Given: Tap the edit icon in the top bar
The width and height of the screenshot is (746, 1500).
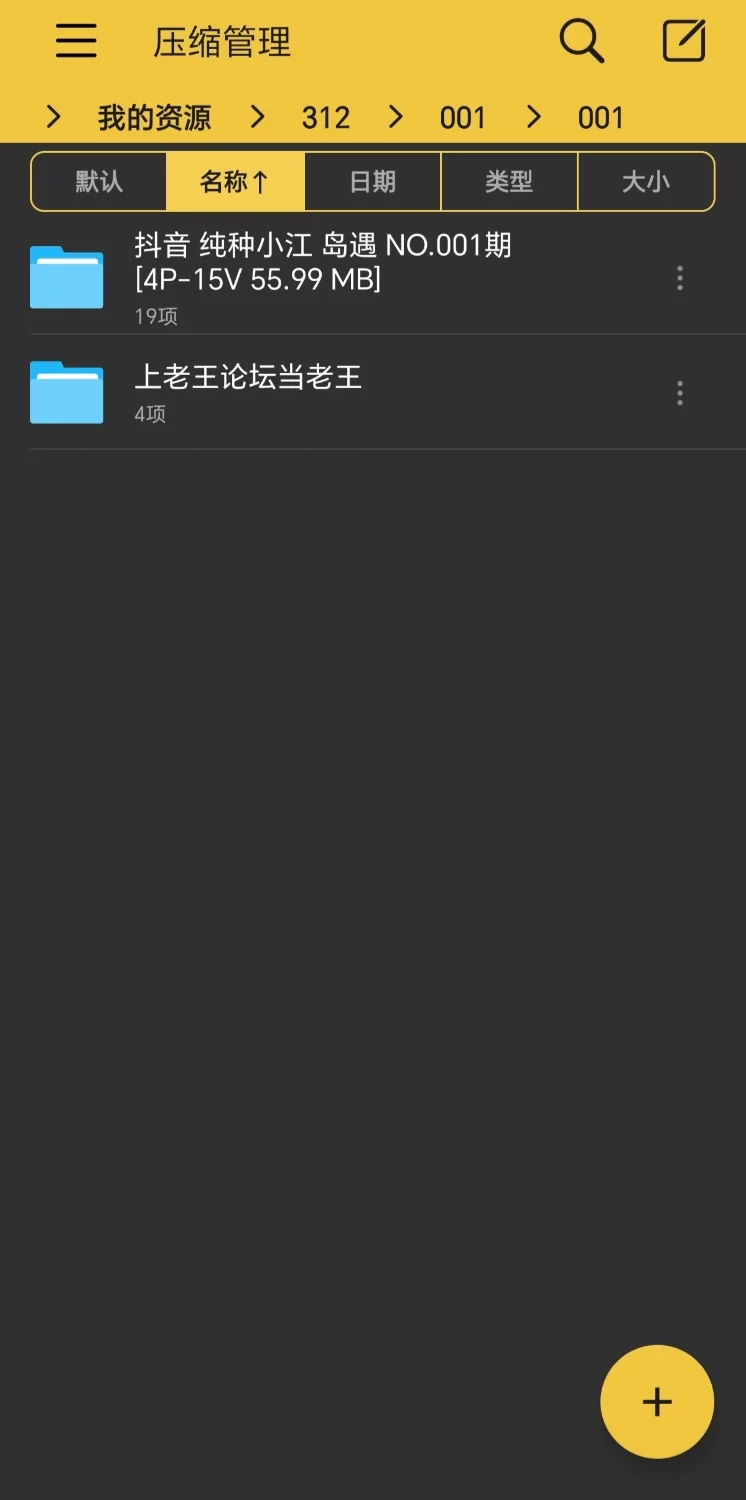Looking at the screenshot, I should 684,42.
